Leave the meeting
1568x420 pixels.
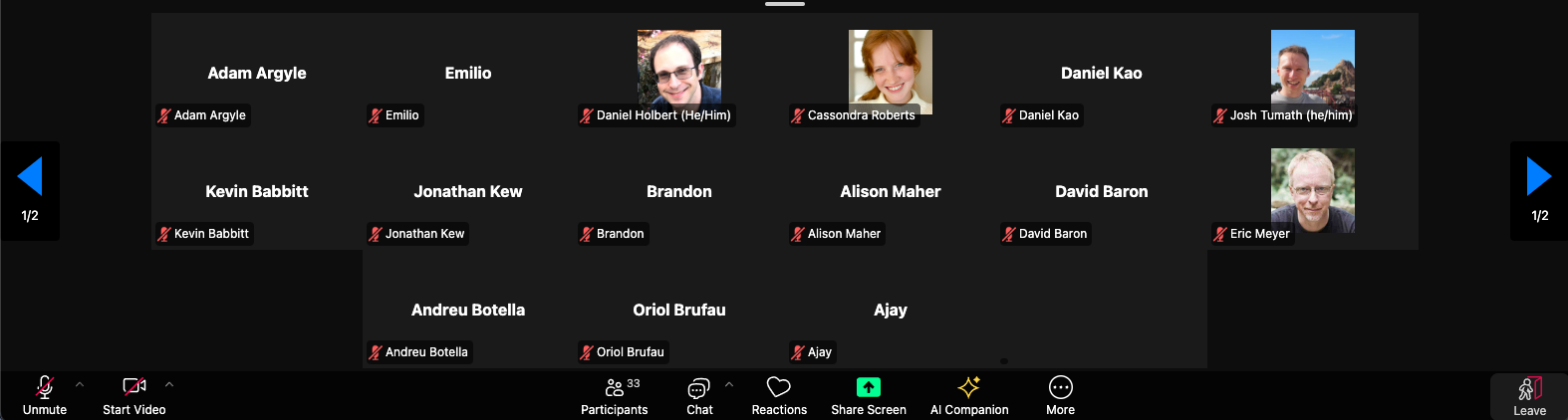[x=1529, y=396]
